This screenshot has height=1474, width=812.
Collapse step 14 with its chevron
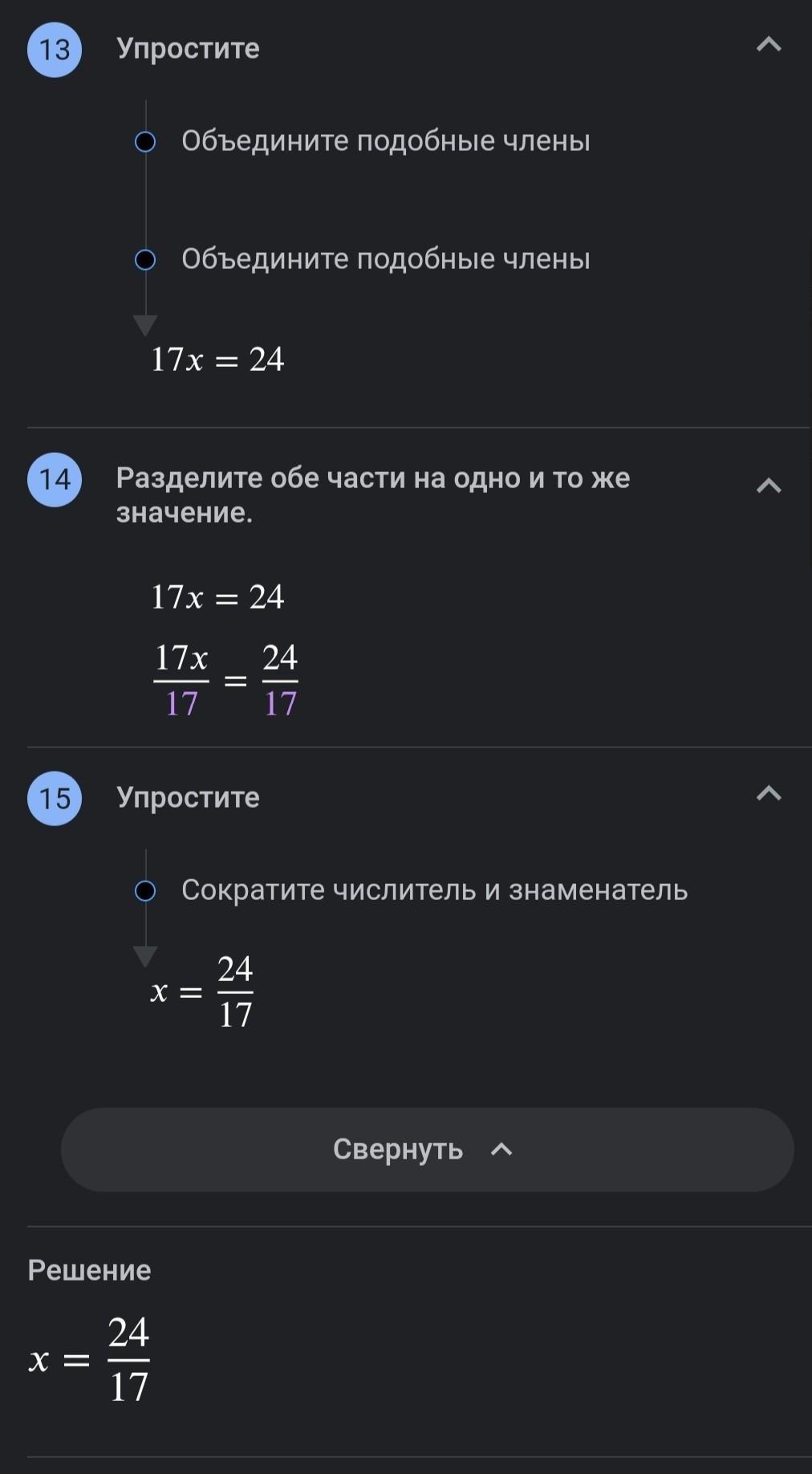pos(769,486)
